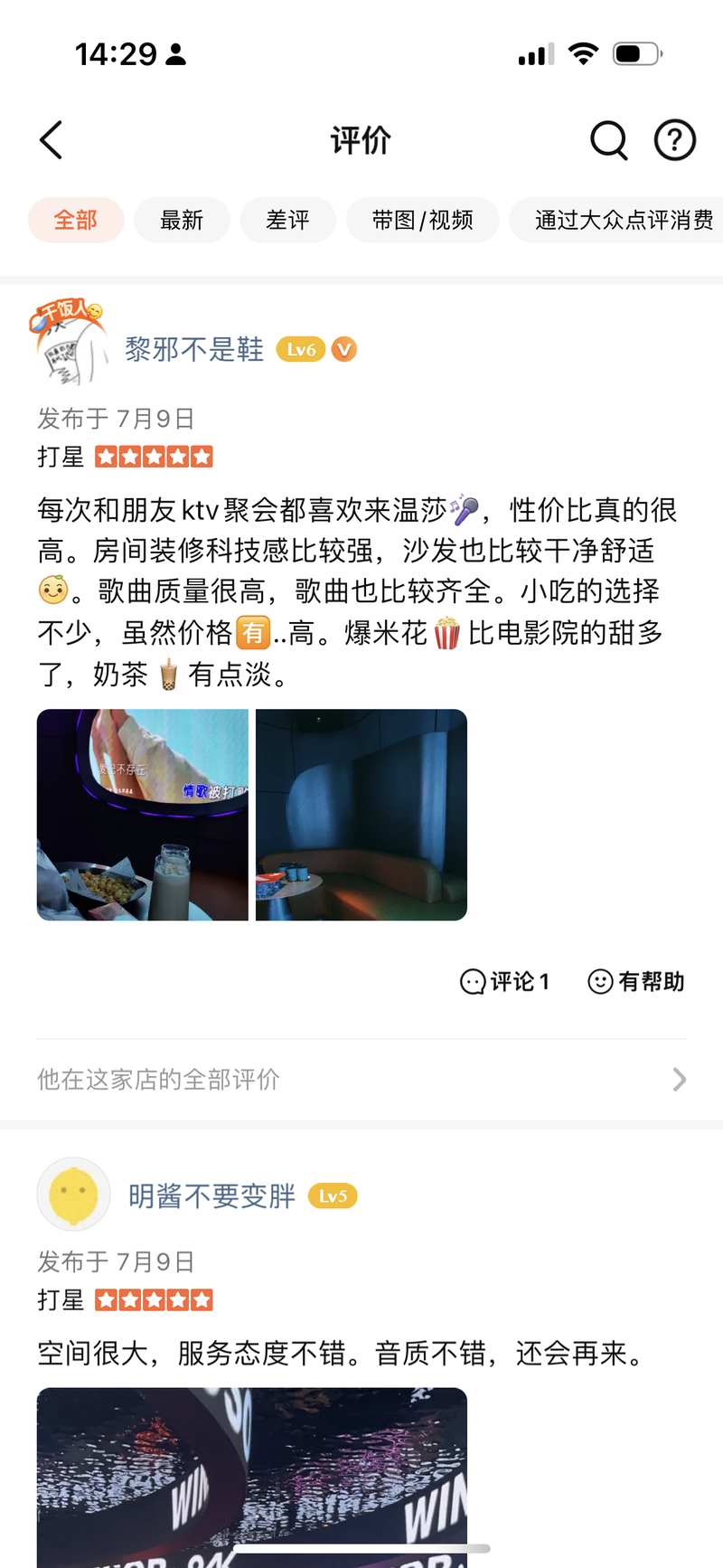
Task: Tap the comment bubble on the first review
Action: (x=470, y=982)
